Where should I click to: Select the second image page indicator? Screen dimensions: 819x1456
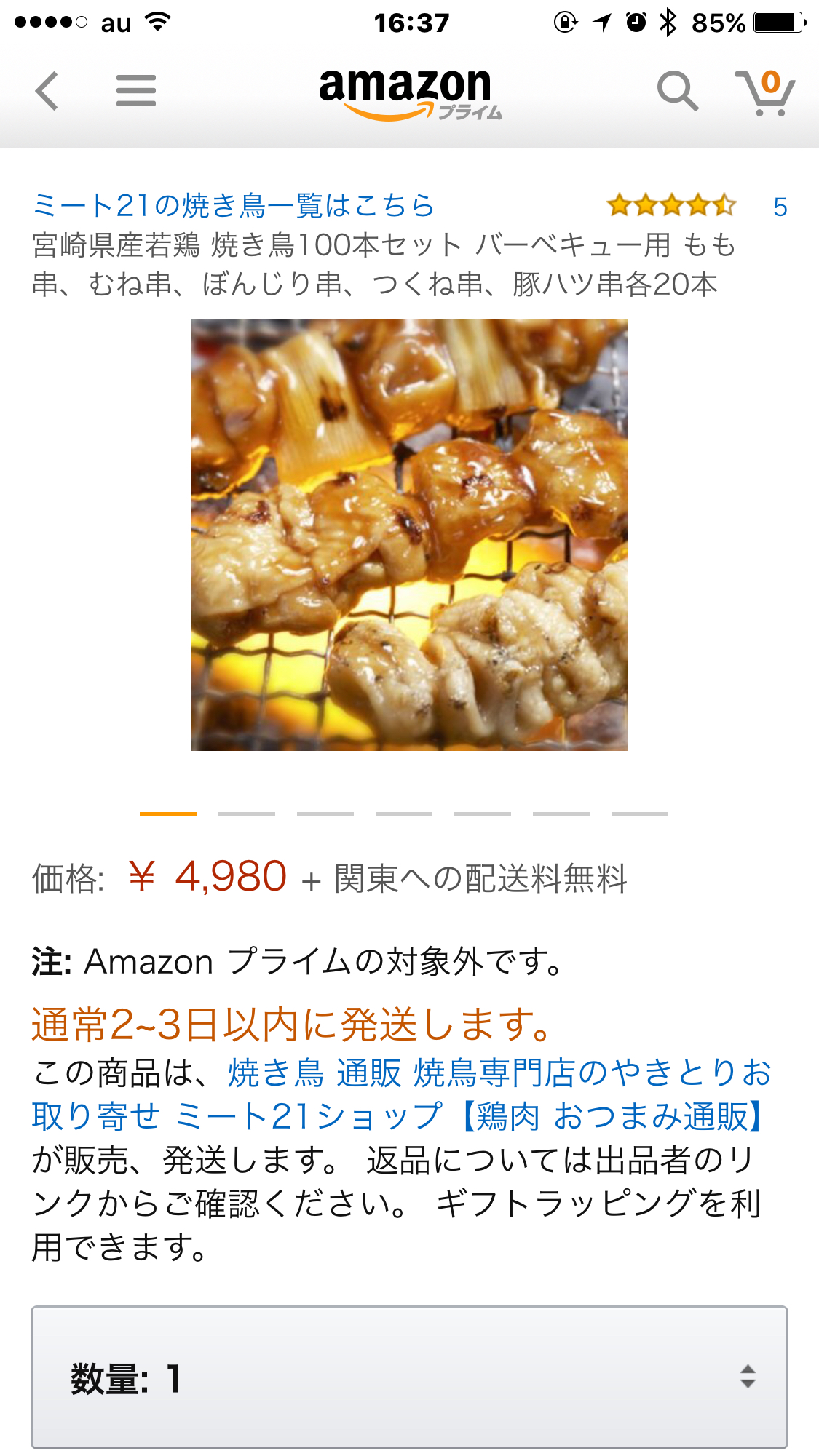pos(247,813)
